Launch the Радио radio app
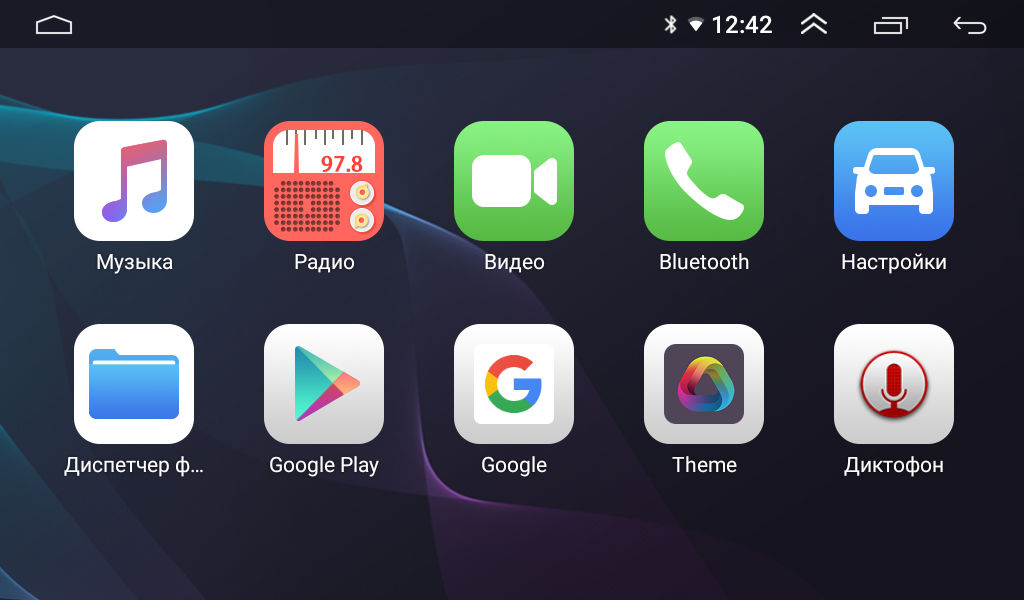This screenshot has width=1024, height=600. 324,181
